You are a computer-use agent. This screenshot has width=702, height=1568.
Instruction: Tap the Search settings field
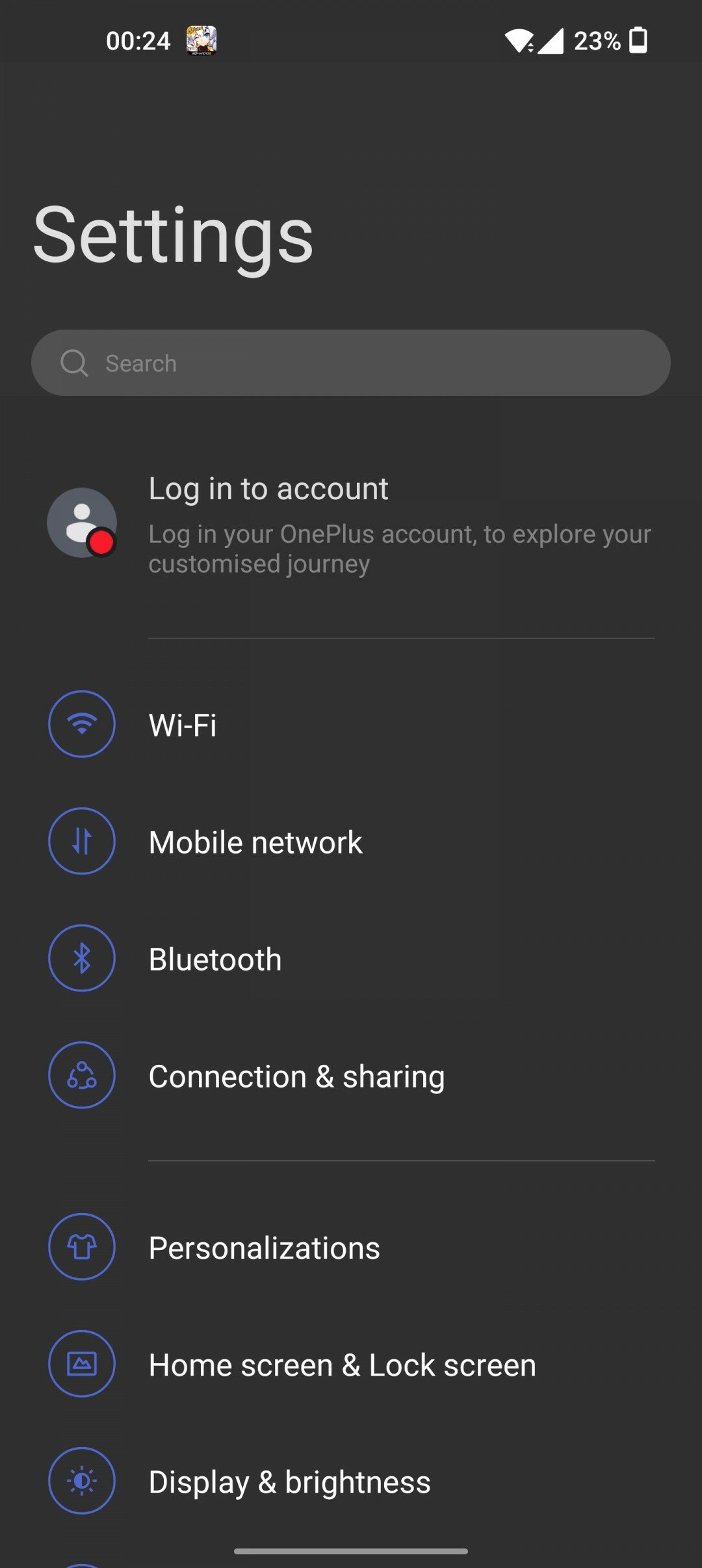[351, 363]
